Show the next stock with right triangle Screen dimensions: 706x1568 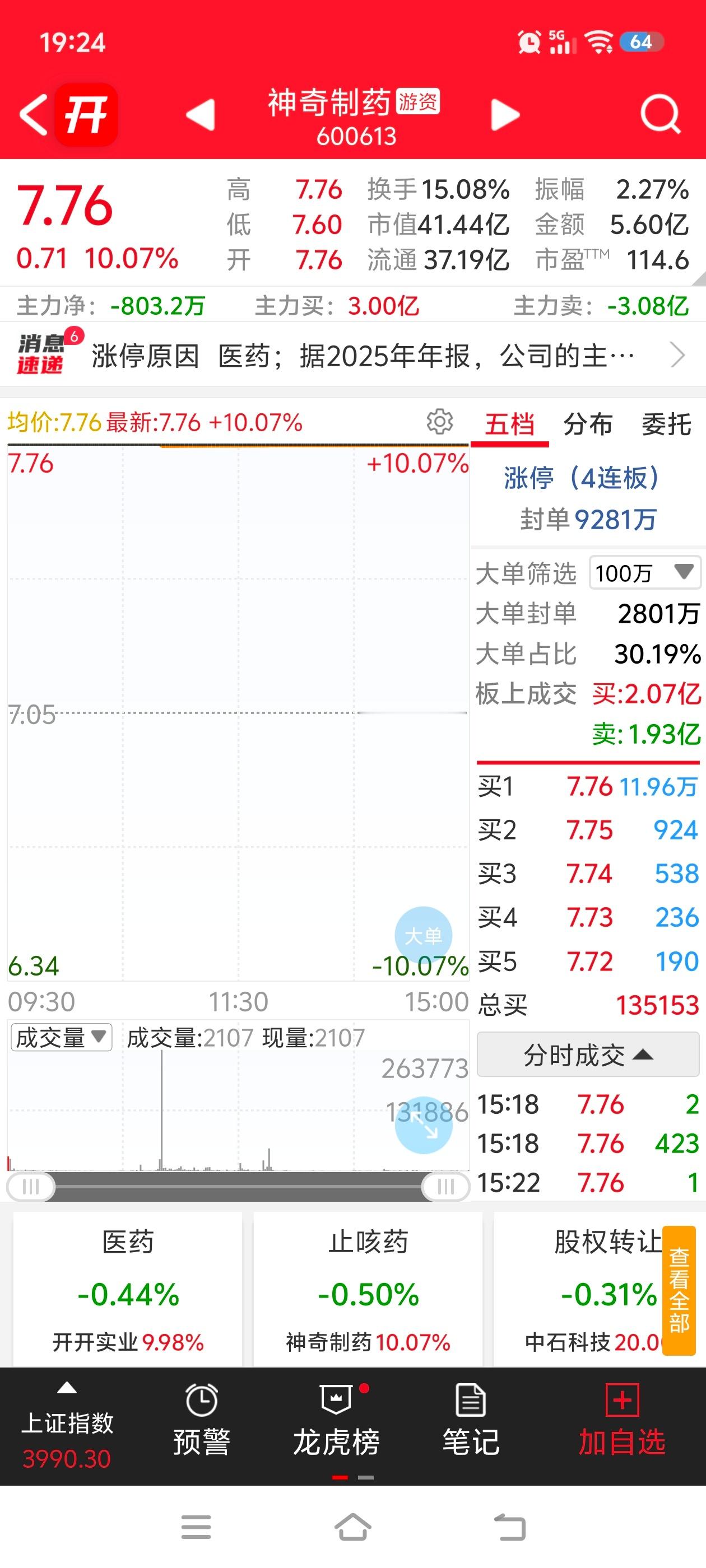tap(505, 114)
